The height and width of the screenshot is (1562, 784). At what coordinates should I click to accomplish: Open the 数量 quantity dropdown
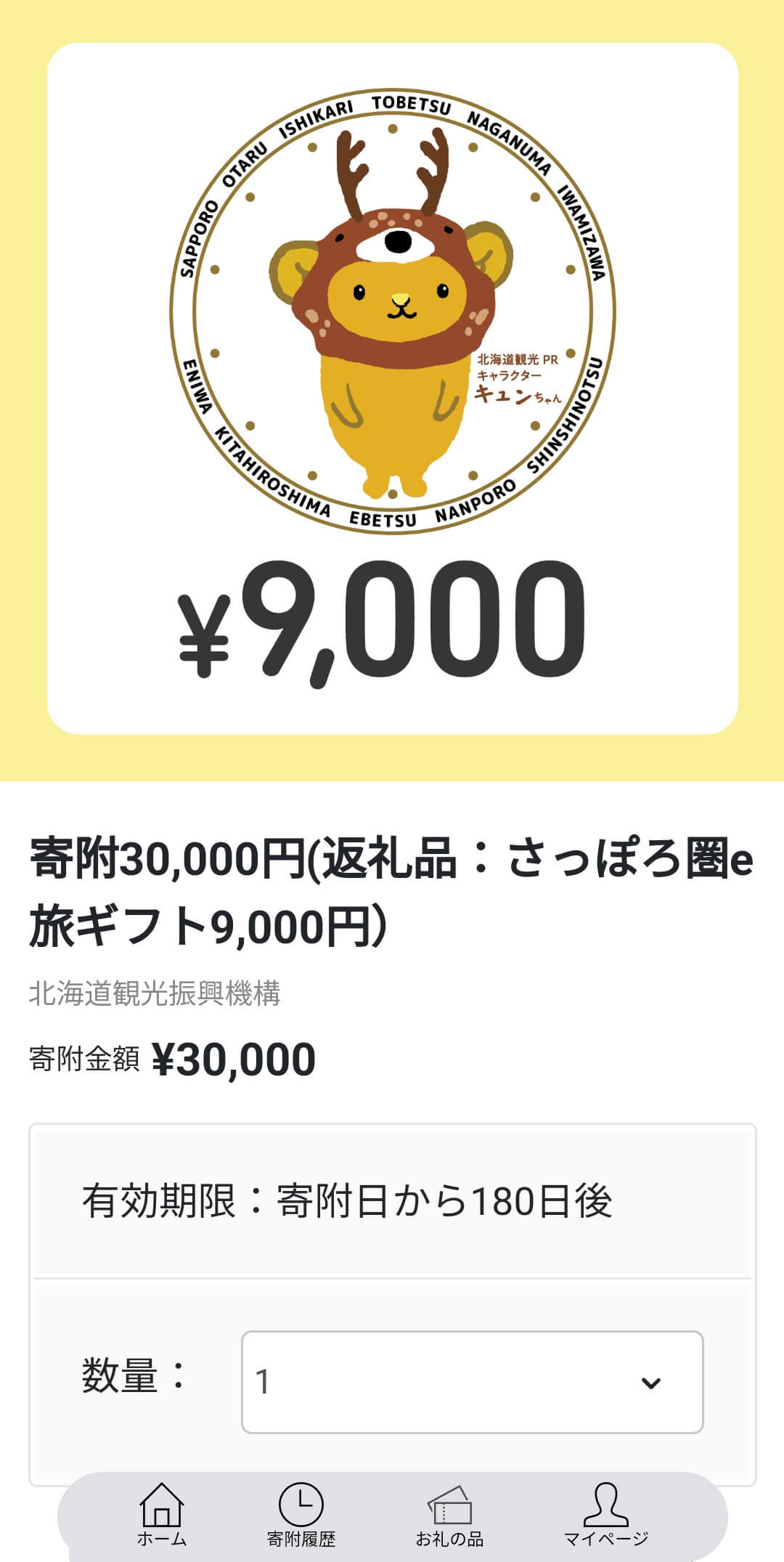(472, 1381)
